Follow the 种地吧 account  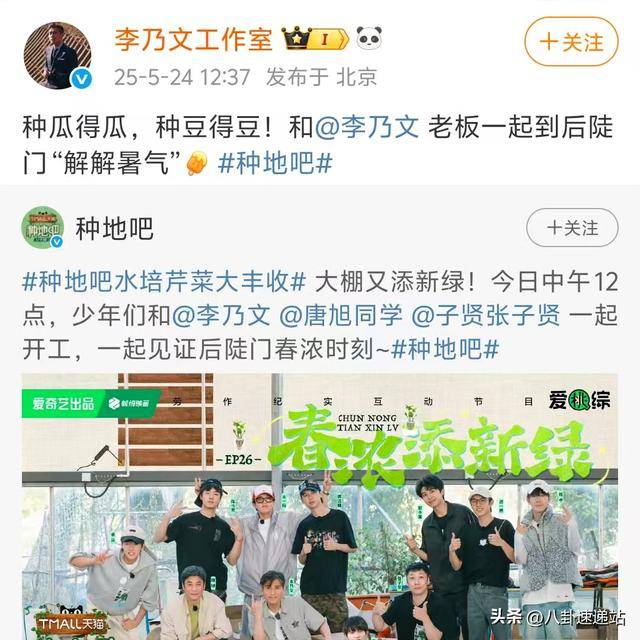(x=573, y=227)
